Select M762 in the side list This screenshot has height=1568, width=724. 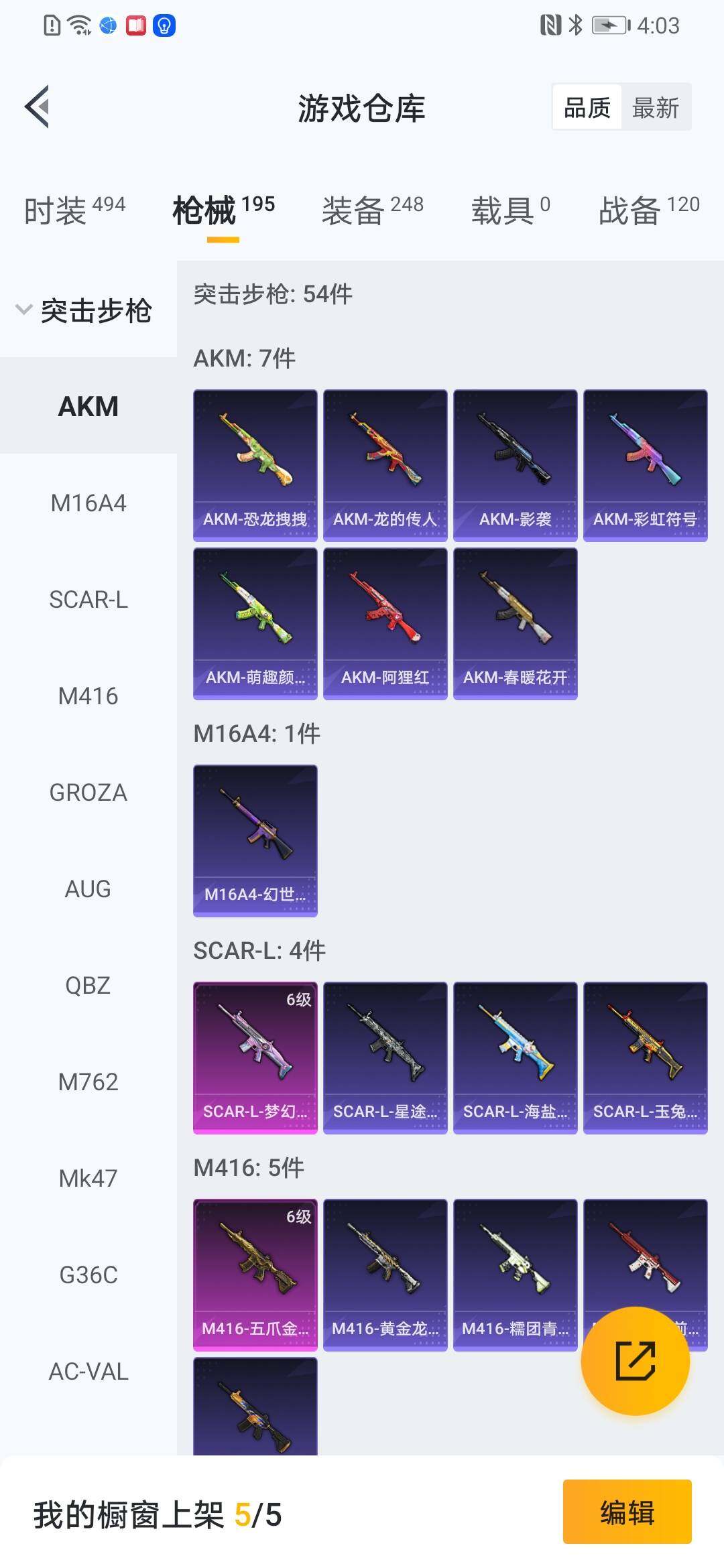(88, 1082)
